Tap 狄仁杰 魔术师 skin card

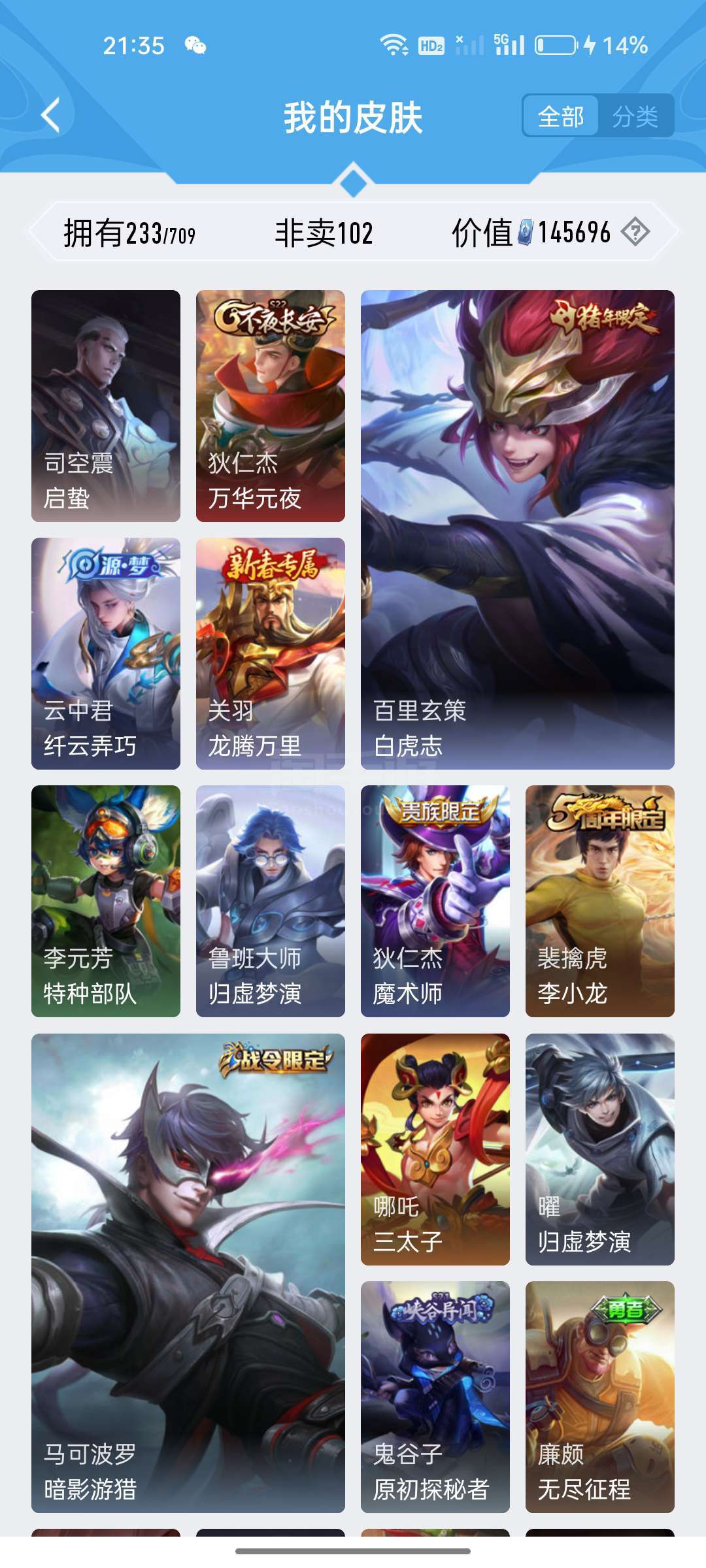coord(435,901)
